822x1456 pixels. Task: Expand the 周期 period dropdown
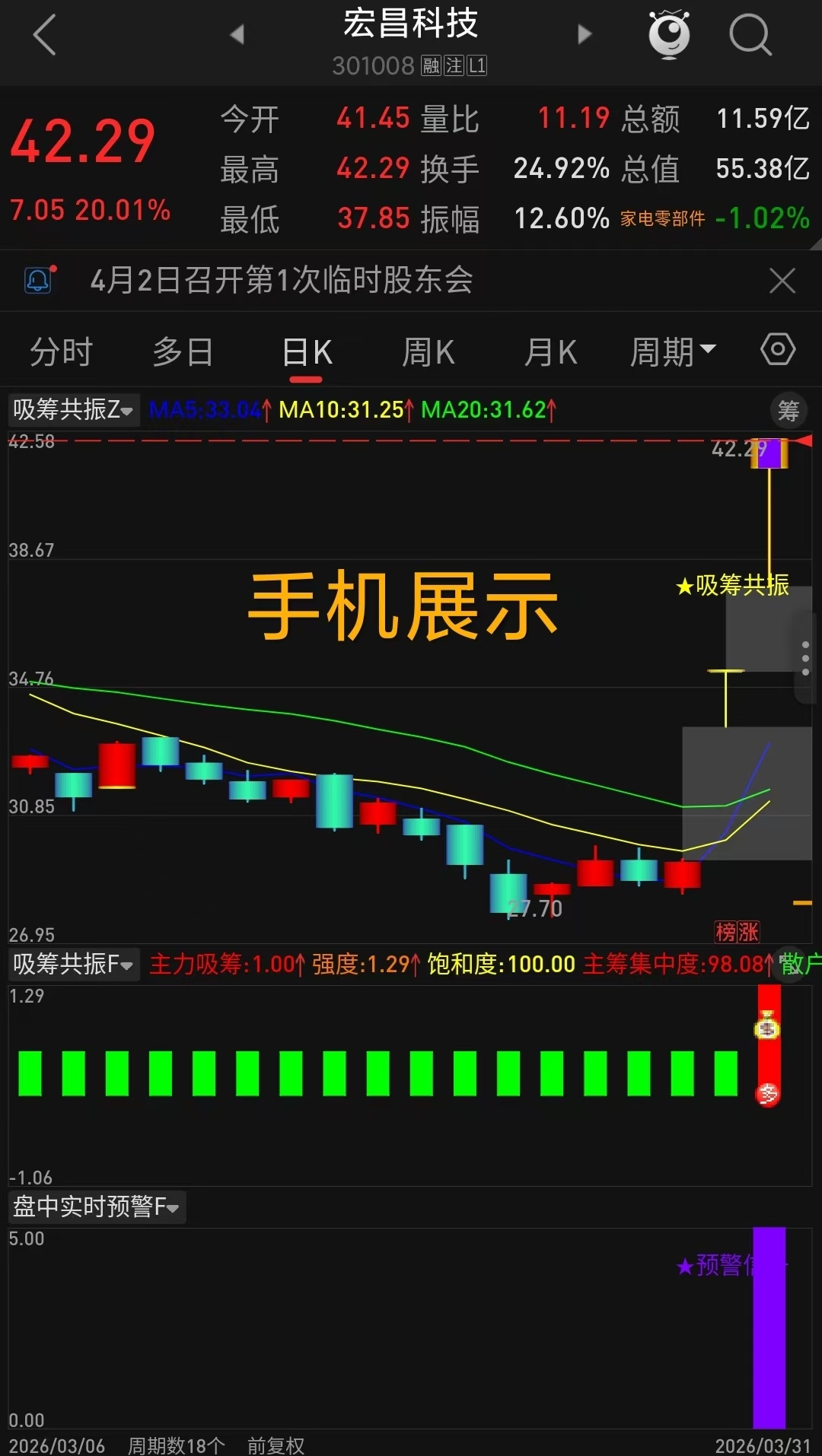pos(673,352)
